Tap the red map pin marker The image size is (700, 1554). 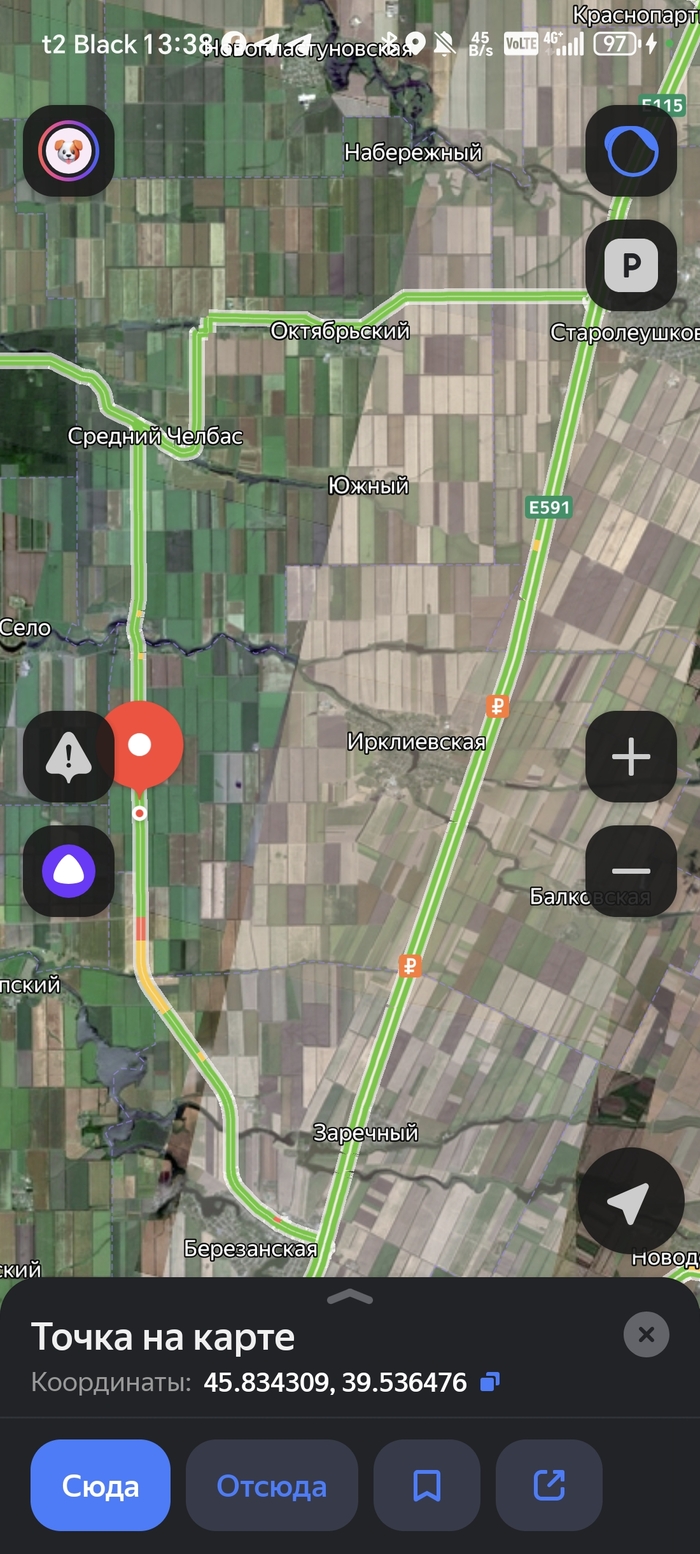pos(141,745)
